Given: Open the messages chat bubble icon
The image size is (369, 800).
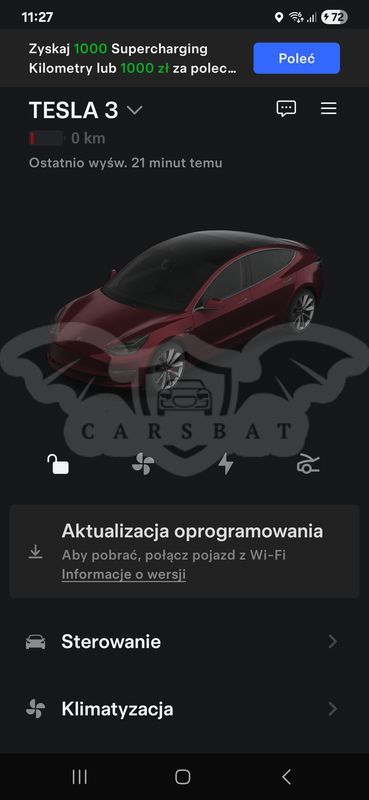Looking at the screenshot, I should point(286,108).
